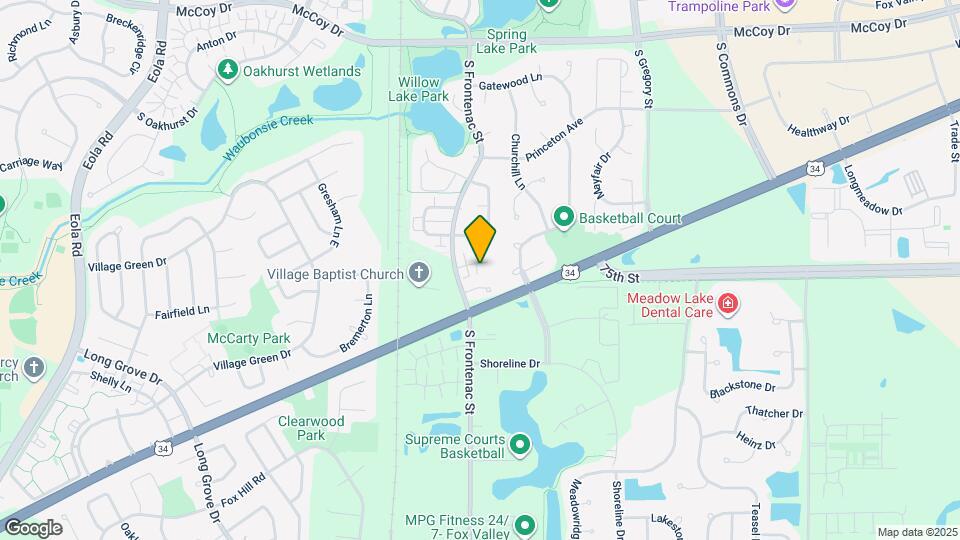Select the Village Baptist Church marker
The height and width of the screenshot is (540, 960).
419,274
